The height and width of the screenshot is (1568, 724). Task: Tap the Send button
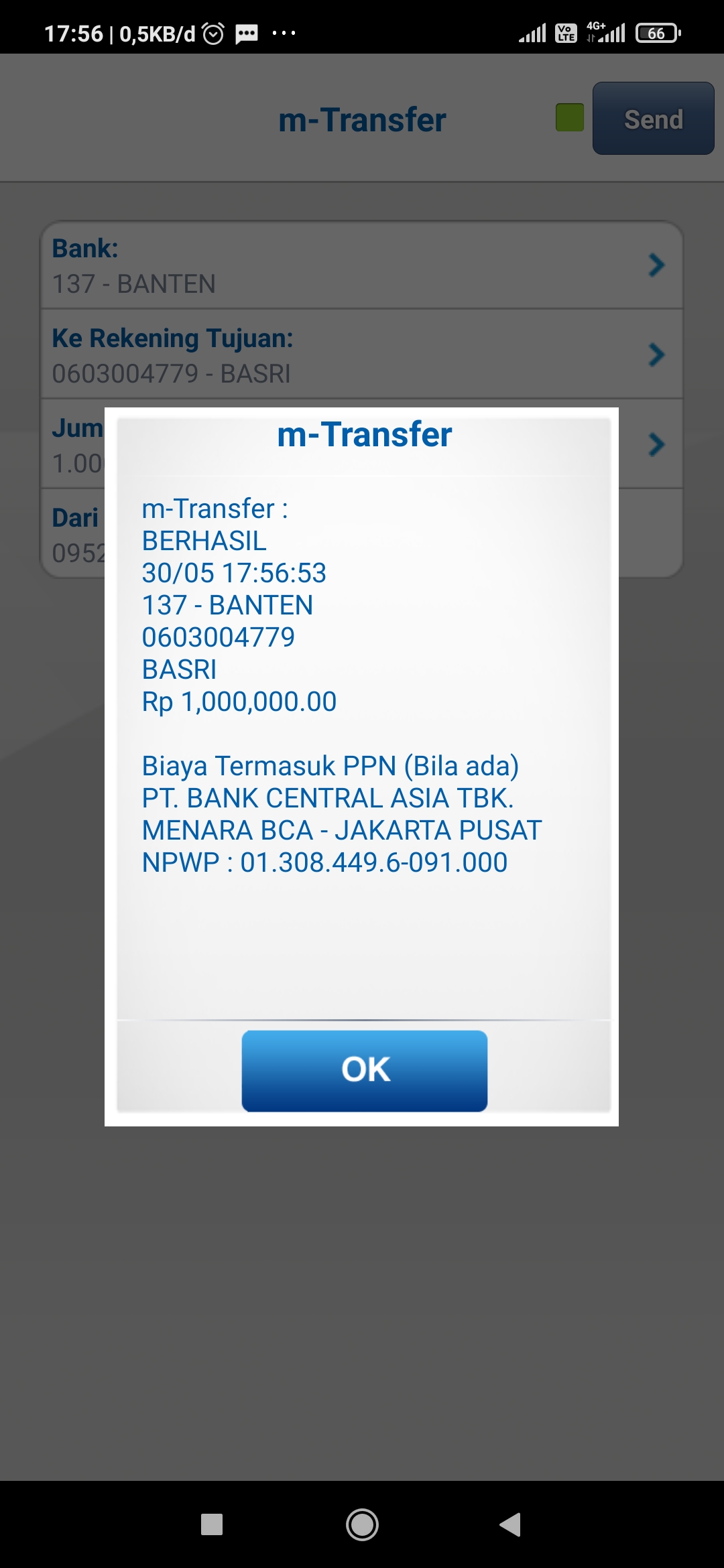tap(653, 119)
